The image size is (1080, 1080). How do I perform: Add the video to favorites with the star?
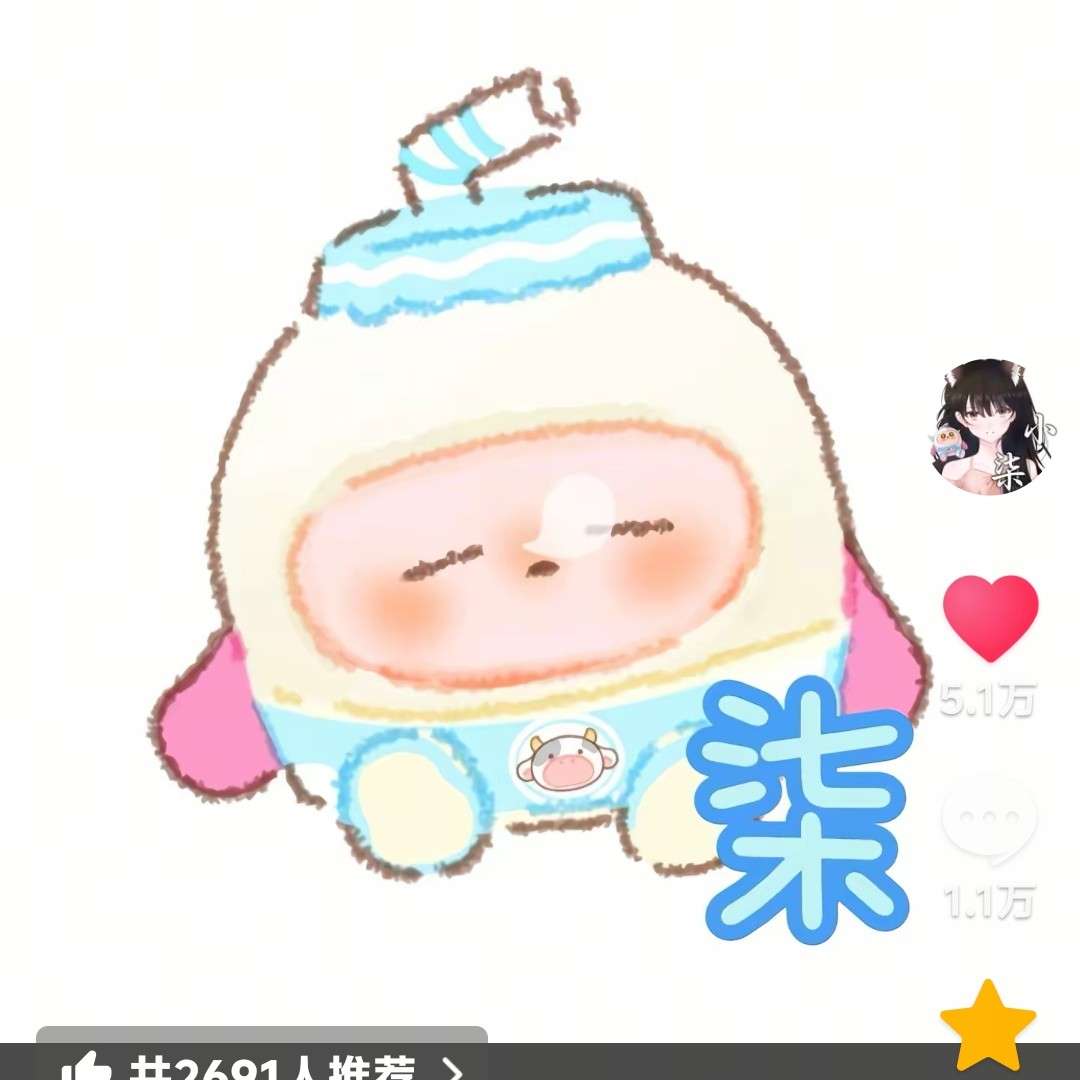988,1026
